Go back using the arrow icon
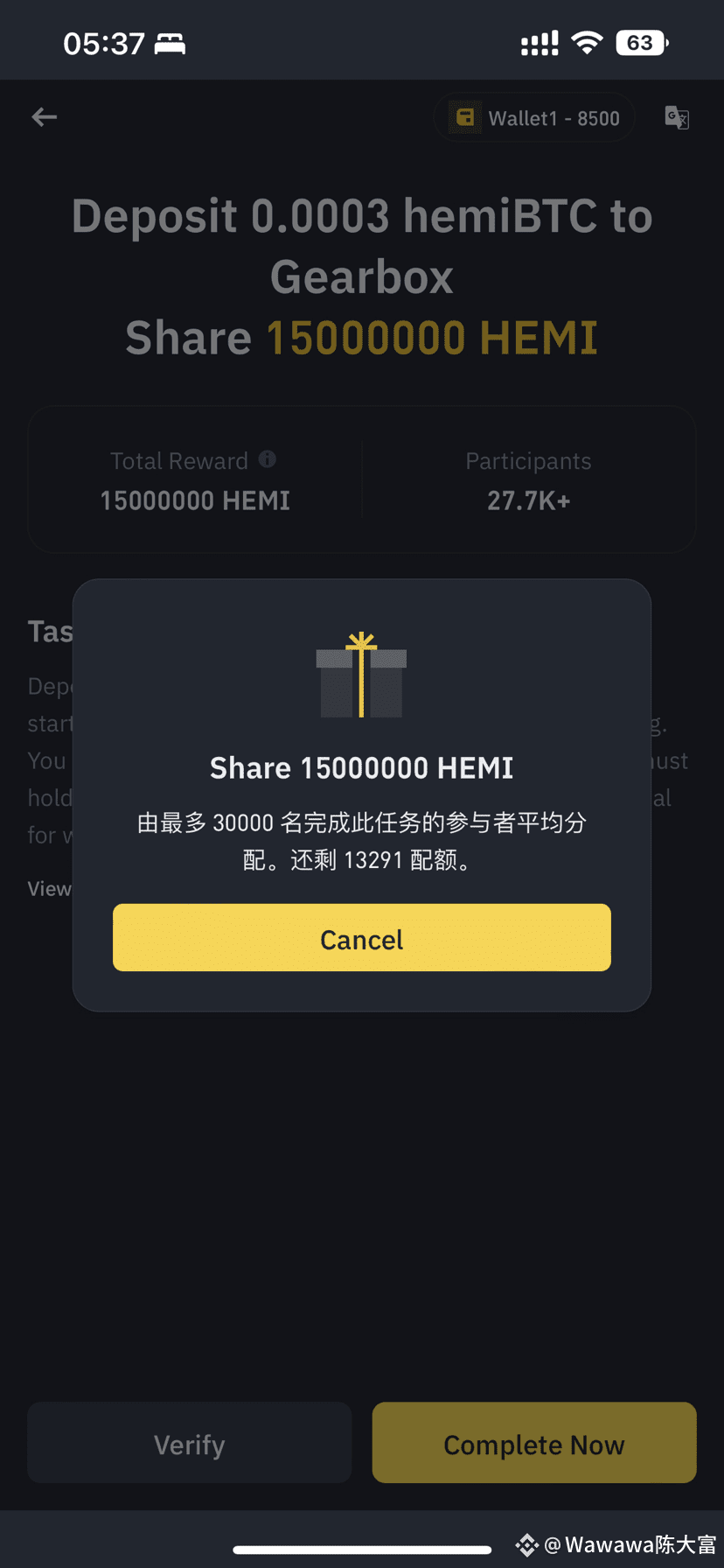 click(x=44, y=117)
